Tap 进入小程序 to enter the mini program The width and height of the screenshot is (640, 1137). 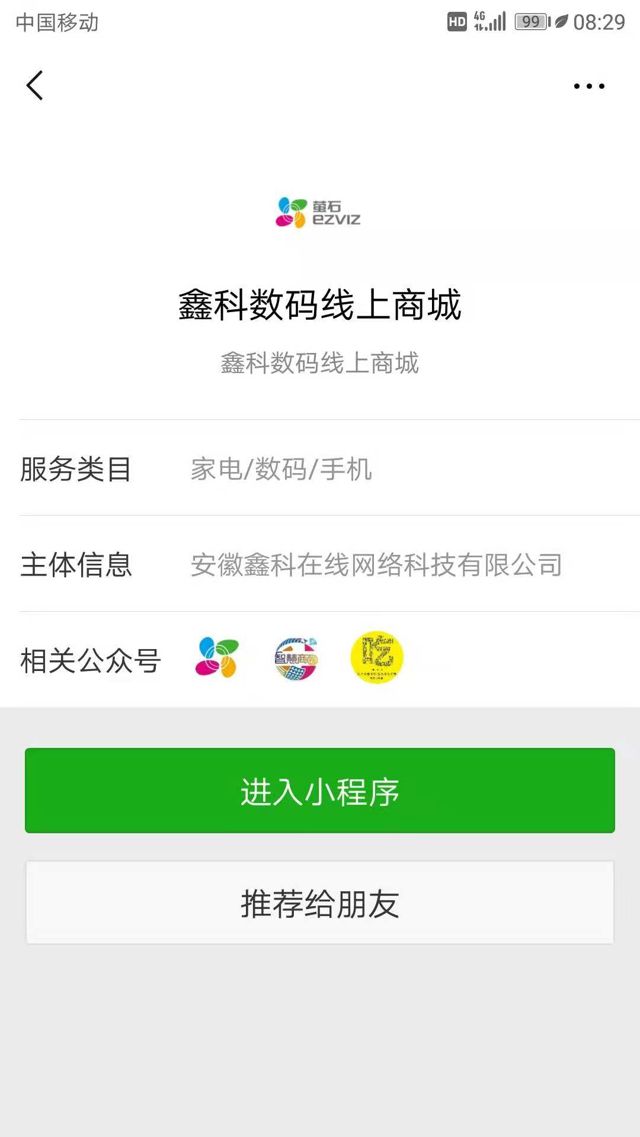(320, 791)
